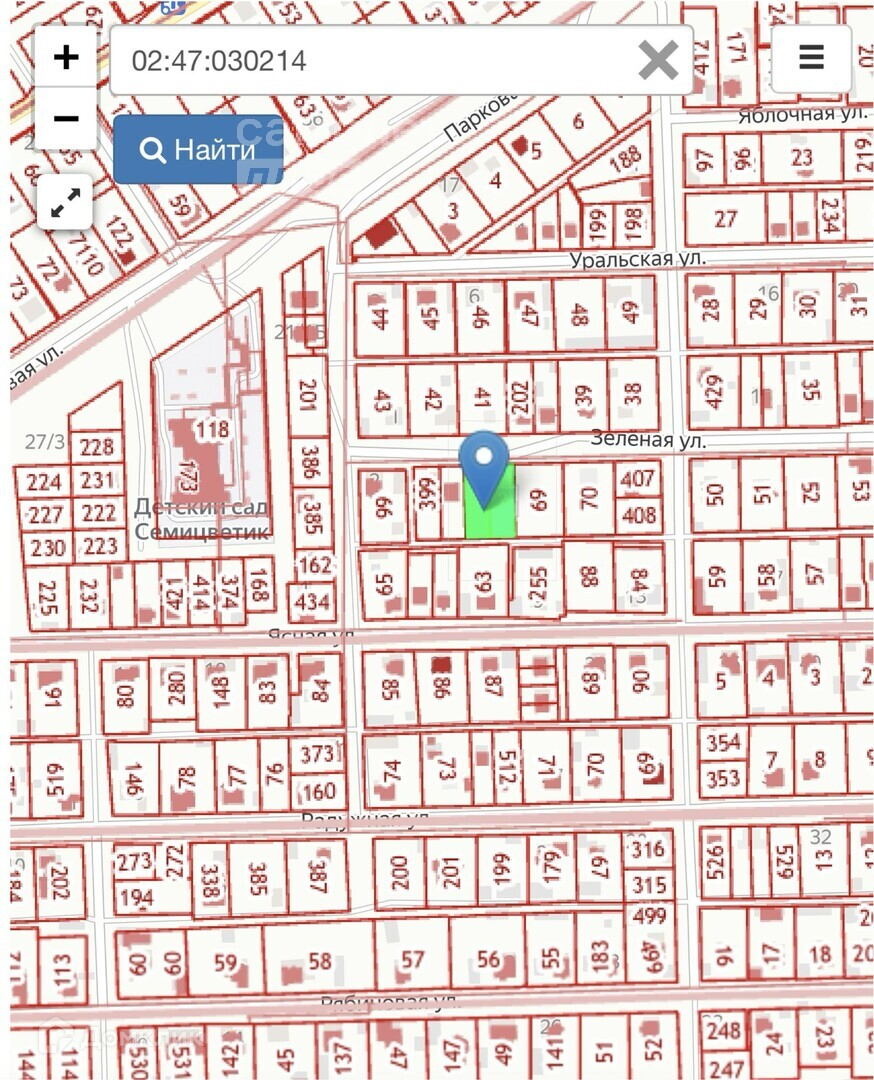The height and width of the screenshot is (1080, 874).
Task: Clear the cadastral number search field
Action: click(x=658, y=60)
